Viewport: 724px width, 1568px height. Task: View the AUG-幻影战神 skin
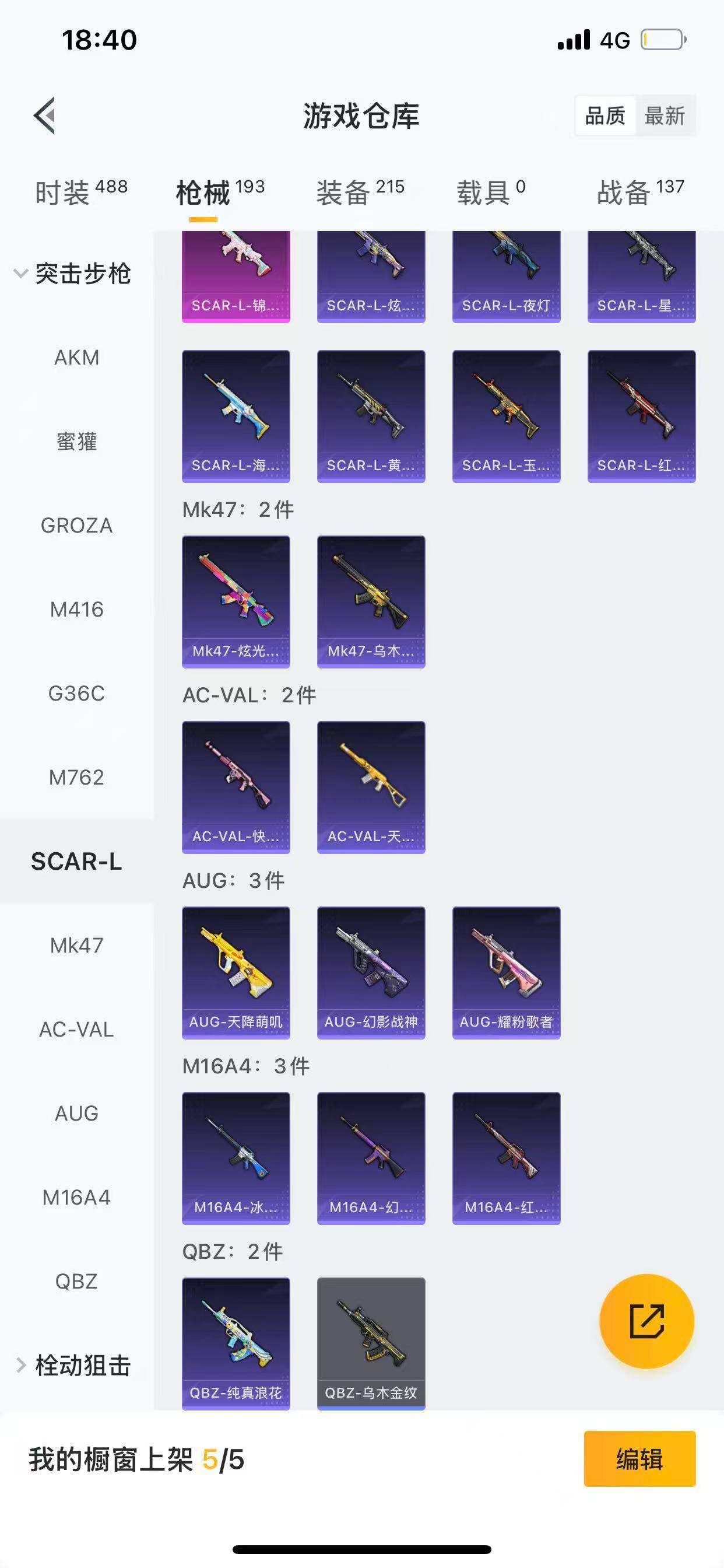(x=371, y=972)
